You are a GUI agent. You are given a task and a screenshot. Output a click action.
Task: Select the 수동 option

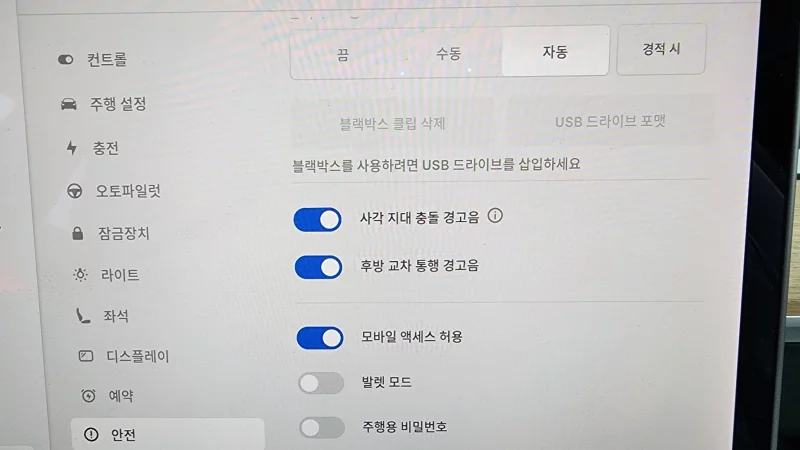[448, 54]
